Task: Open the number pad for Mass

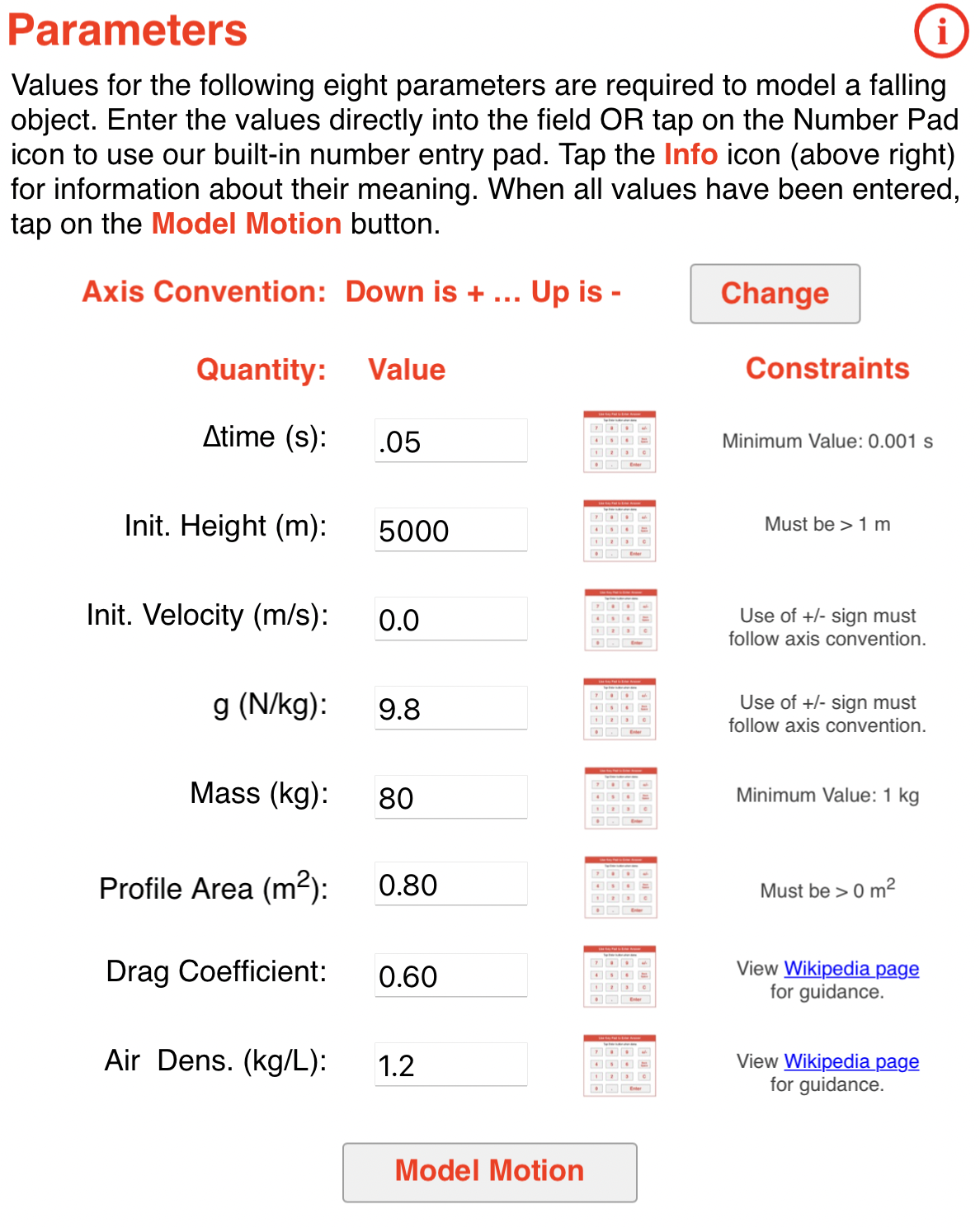Action: pyautogui.click(x=620, y=798)
